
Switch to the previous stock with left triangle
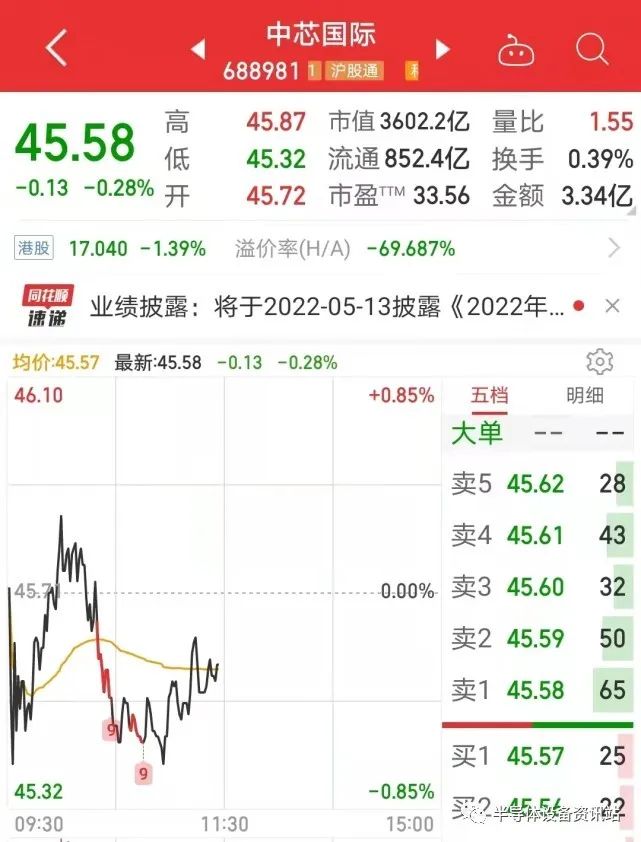coord(198,49)
